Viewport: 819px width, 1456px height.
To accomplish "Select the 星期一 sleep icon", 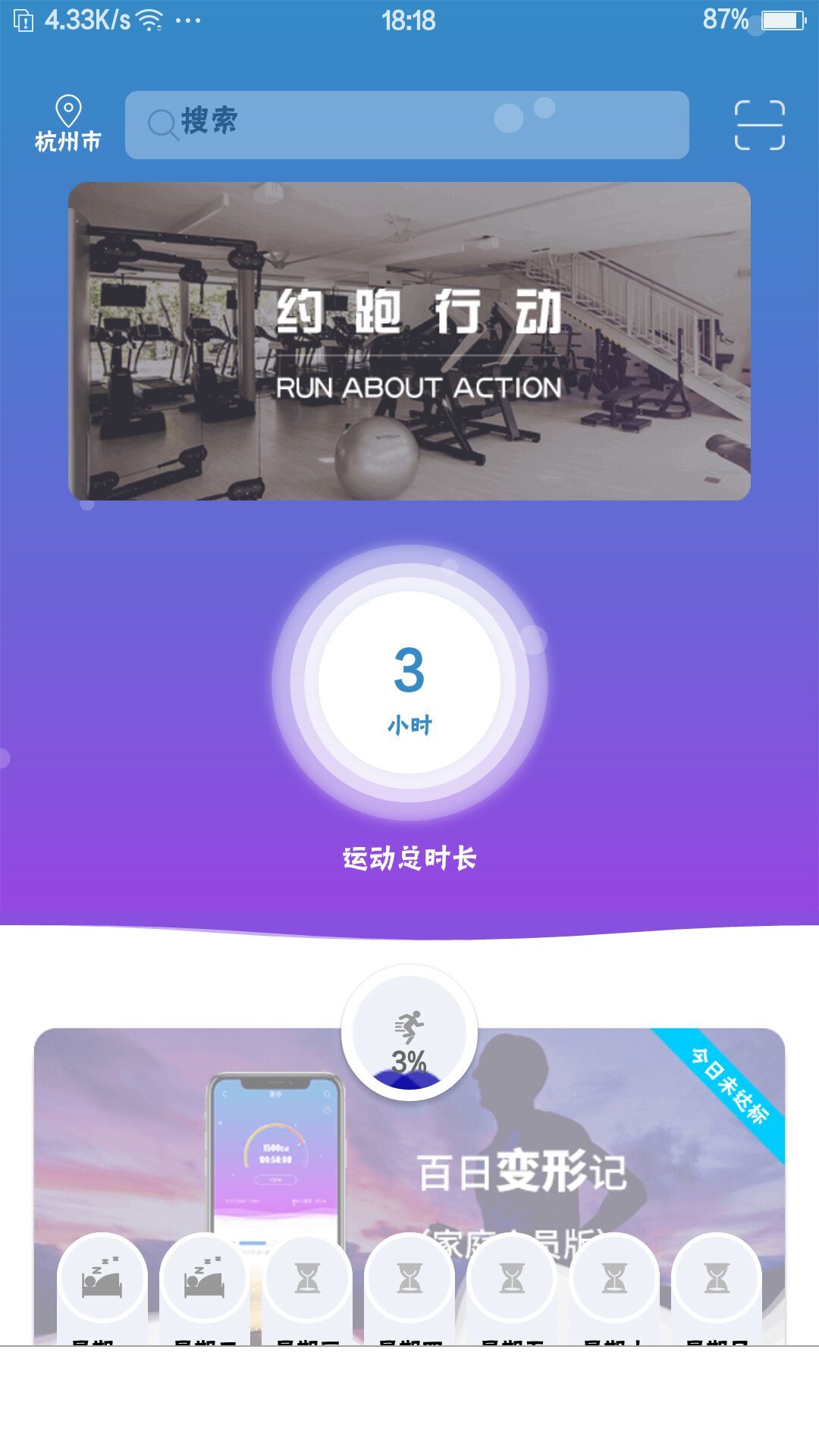I will click(102, 1279).
